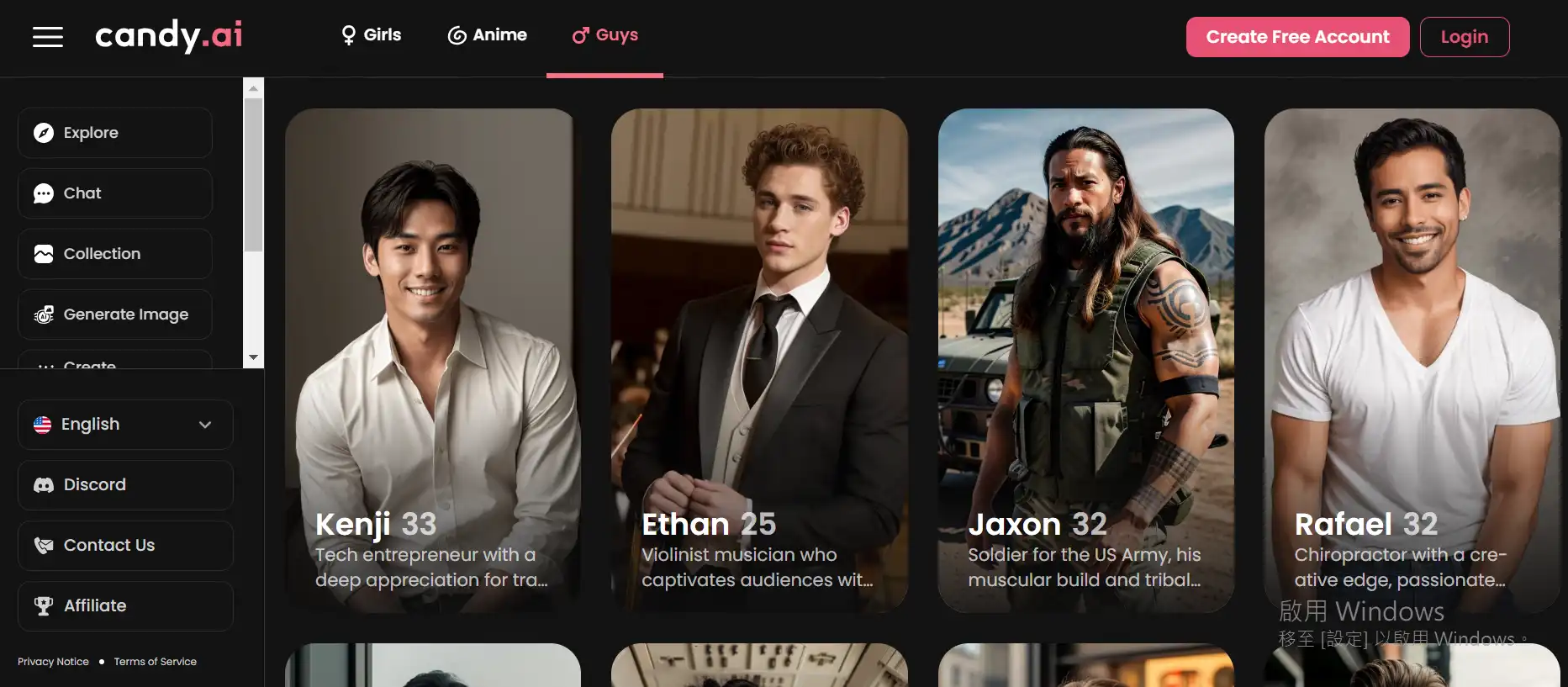
Task: Open Kenji's character card
Action: coord(432,360)
